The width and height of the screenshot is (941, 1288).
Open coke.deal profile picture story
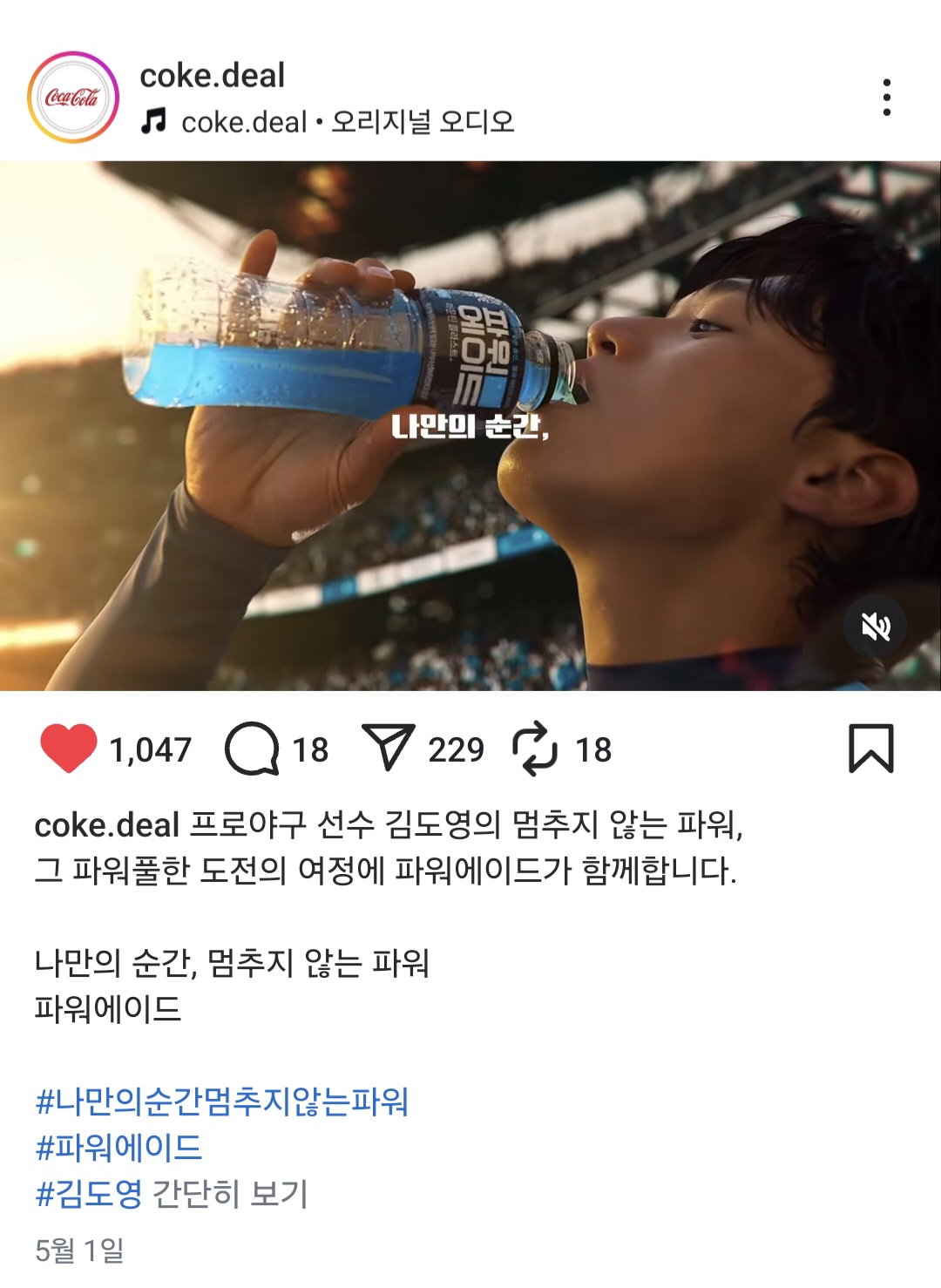(x=73, y=97)
